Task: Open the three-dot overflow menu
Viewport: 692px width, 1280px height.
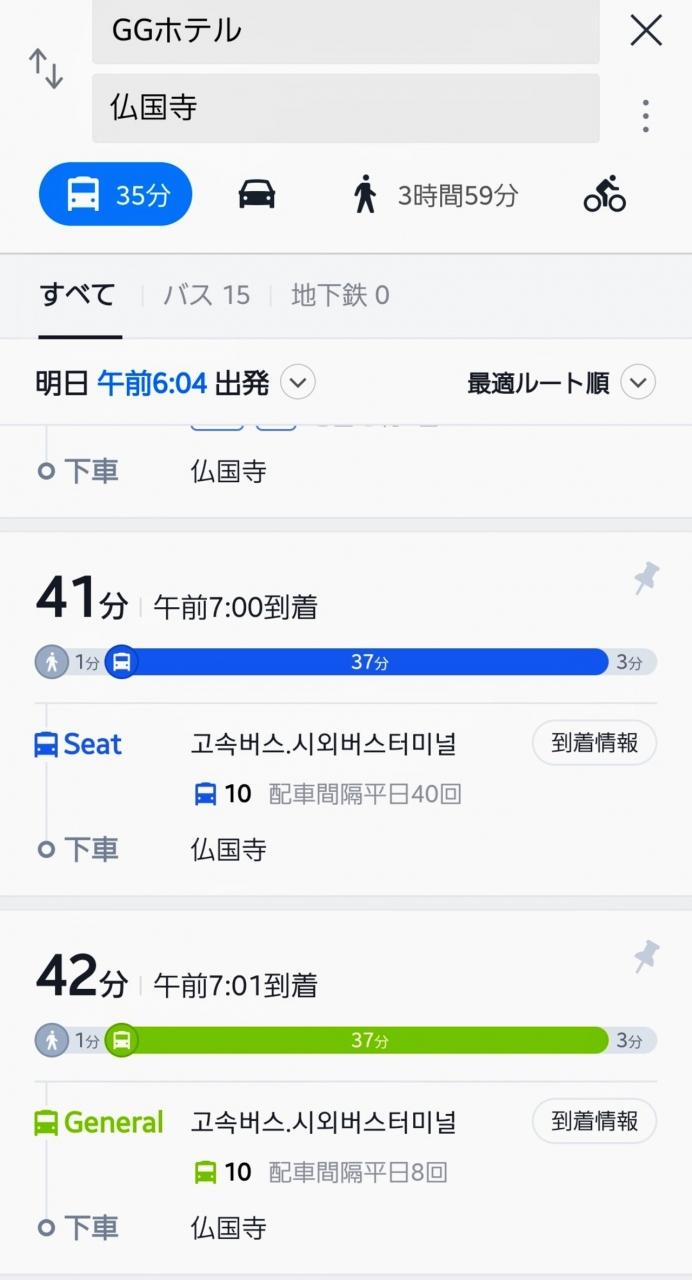Action: (x=646, y=116)
